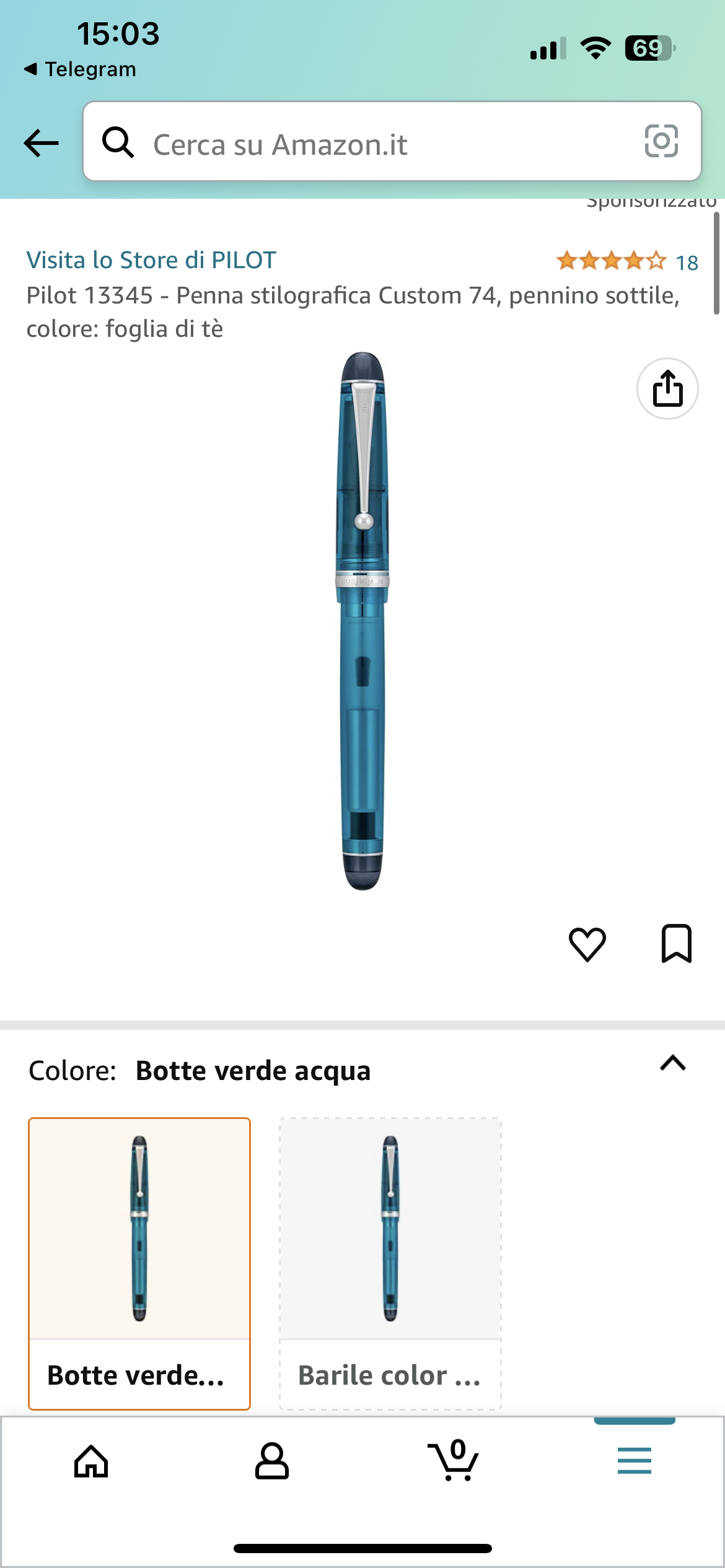Viewport: 725px width, 1568px height.
Task: Open Visita lo Store di PILOT link
Action: tap(151, 260)
